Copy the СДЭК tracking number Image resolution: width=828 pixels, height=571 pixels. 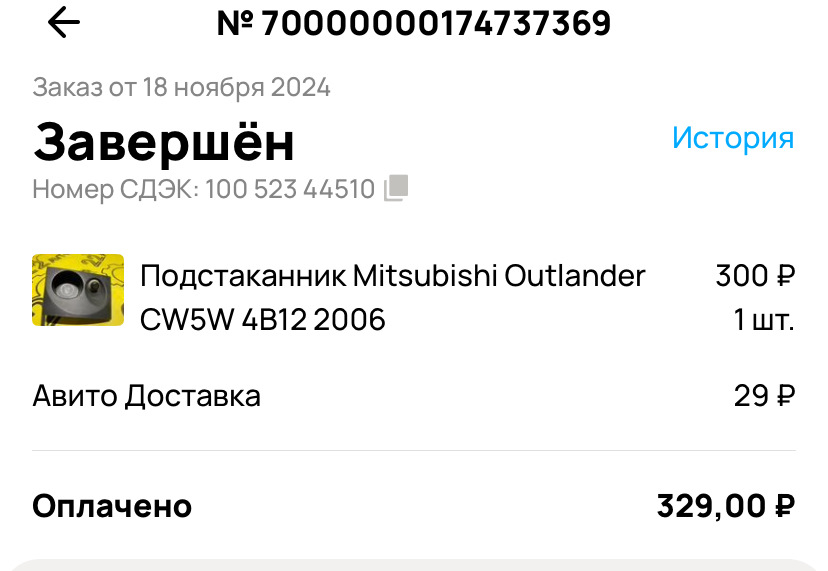(396, 188)
